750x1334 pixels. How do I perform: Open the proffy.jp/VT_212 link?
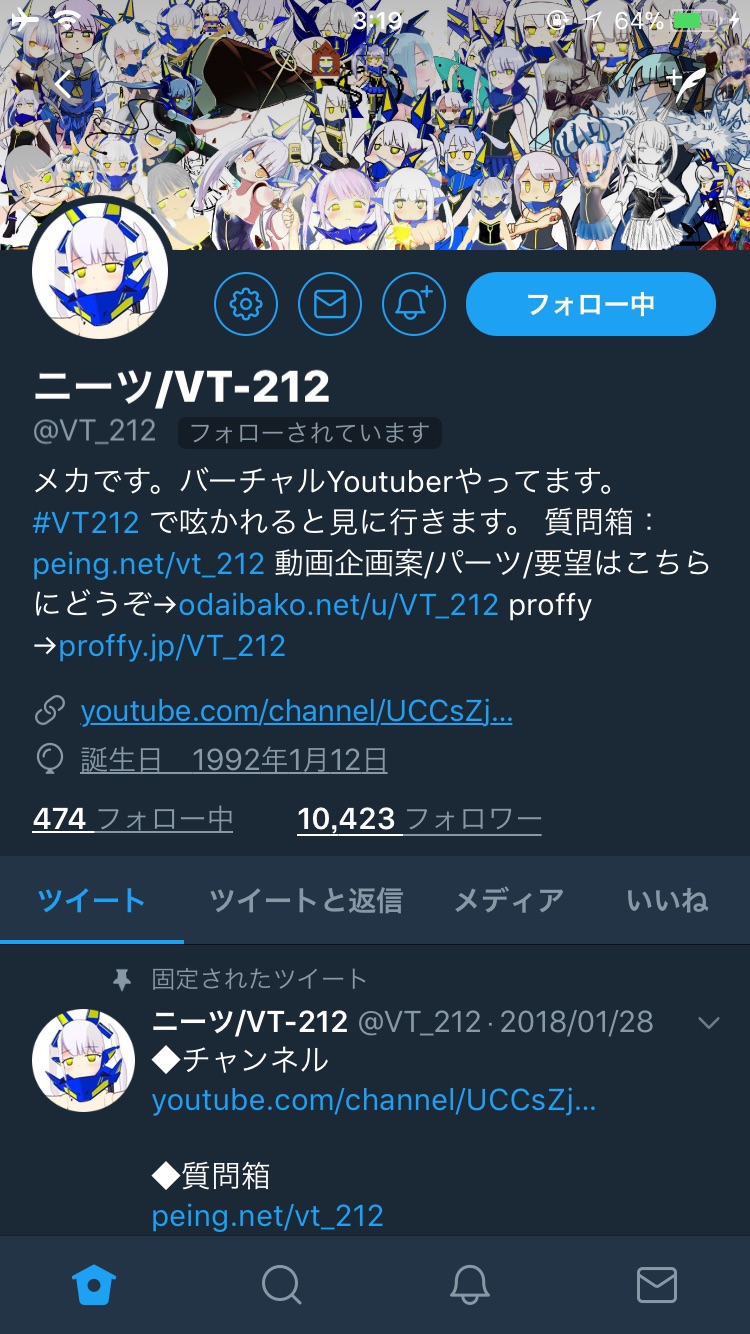point(172,645)
